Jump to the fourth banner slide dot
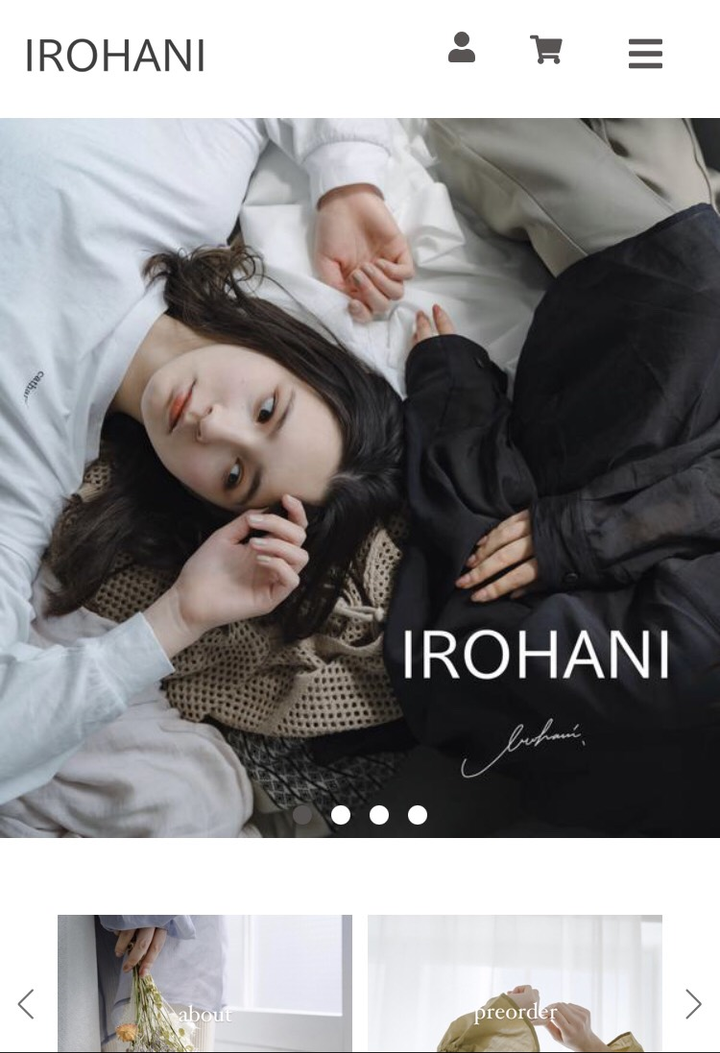The height and width of the screenshot is (1053, 720). pyautogui.click(x=417, y=815)
